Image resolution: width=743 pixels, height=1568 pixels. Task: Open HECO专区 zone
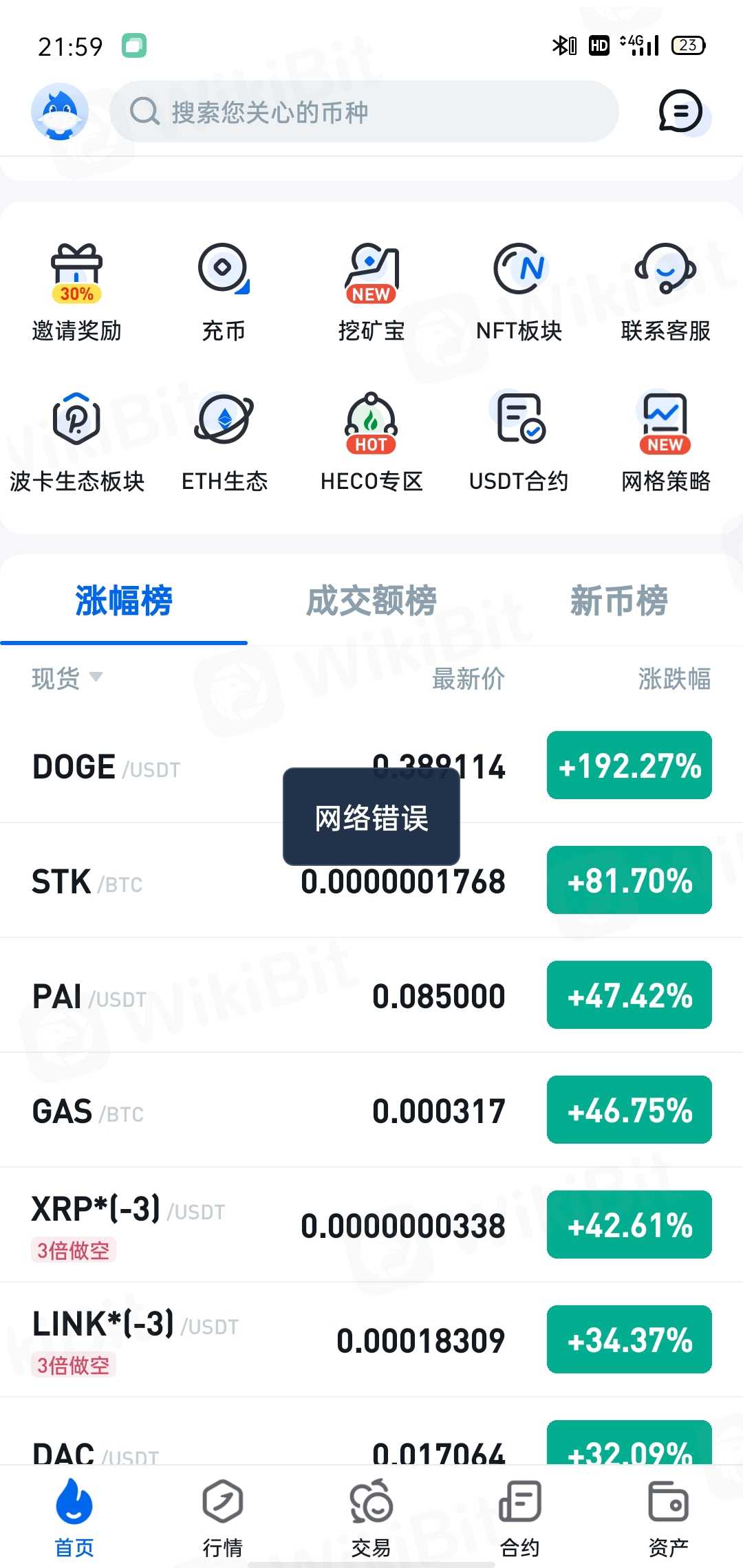(371, 443)
